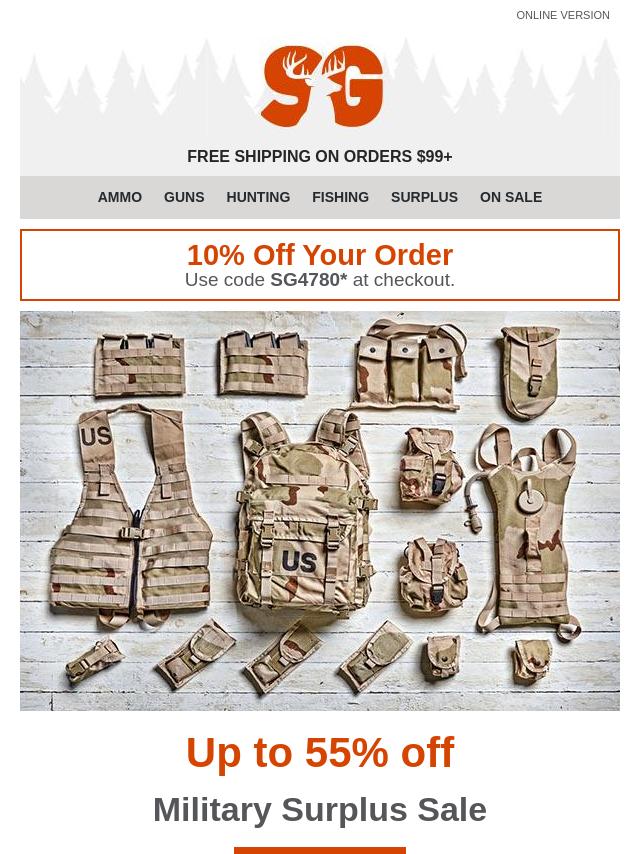Viewport: 640px width, 854px height.
Task: Open the AMMO category
Action: pyautogui.click(x=119, y=197)
